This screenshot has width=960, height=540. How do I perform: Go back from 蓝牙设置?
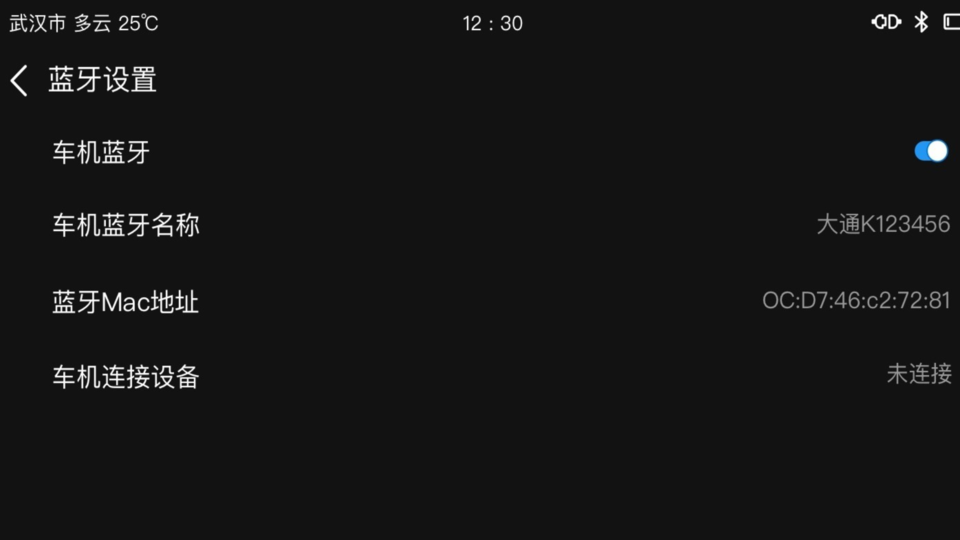coord(19,81)
